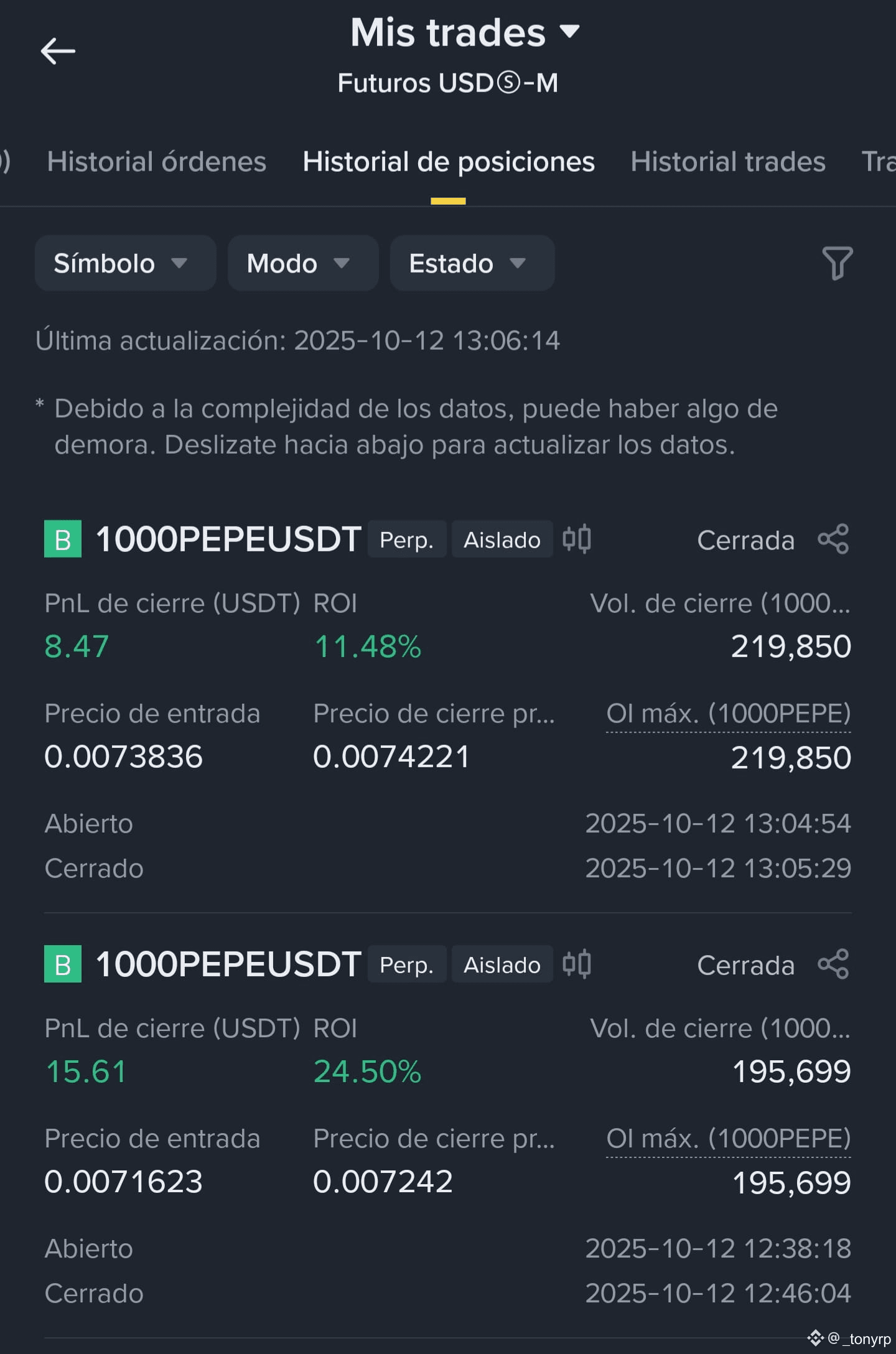
Task: Open chart icon for the 24.50% ROI position
Action: pyautogui.click(x=577, y=964)
